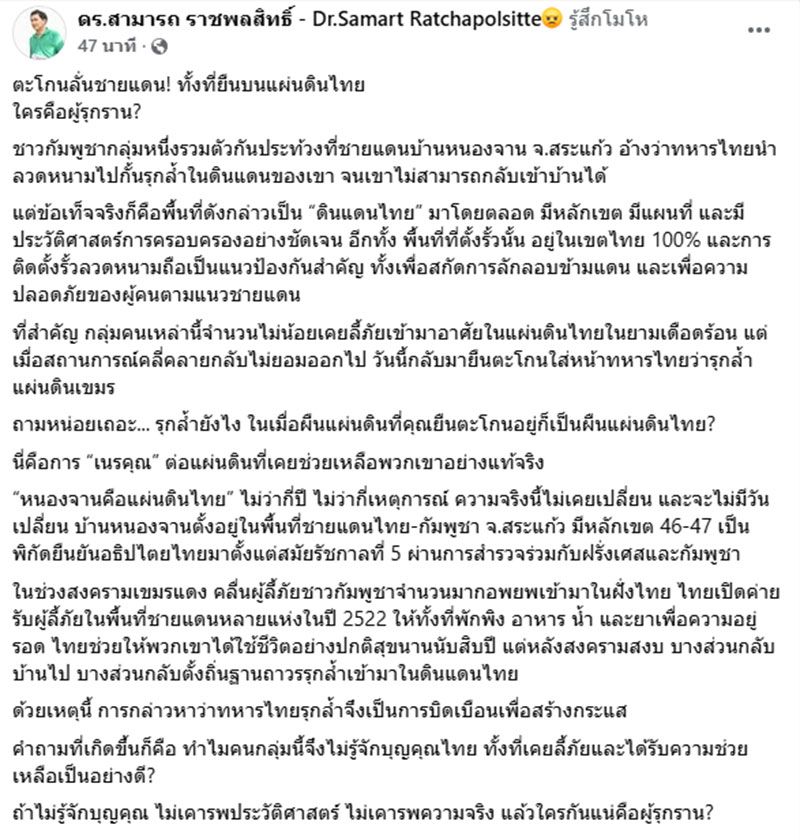
Task: Open Dr.Samart Ratchapolsitte's profile picture
Action: (x=41, y=33)
